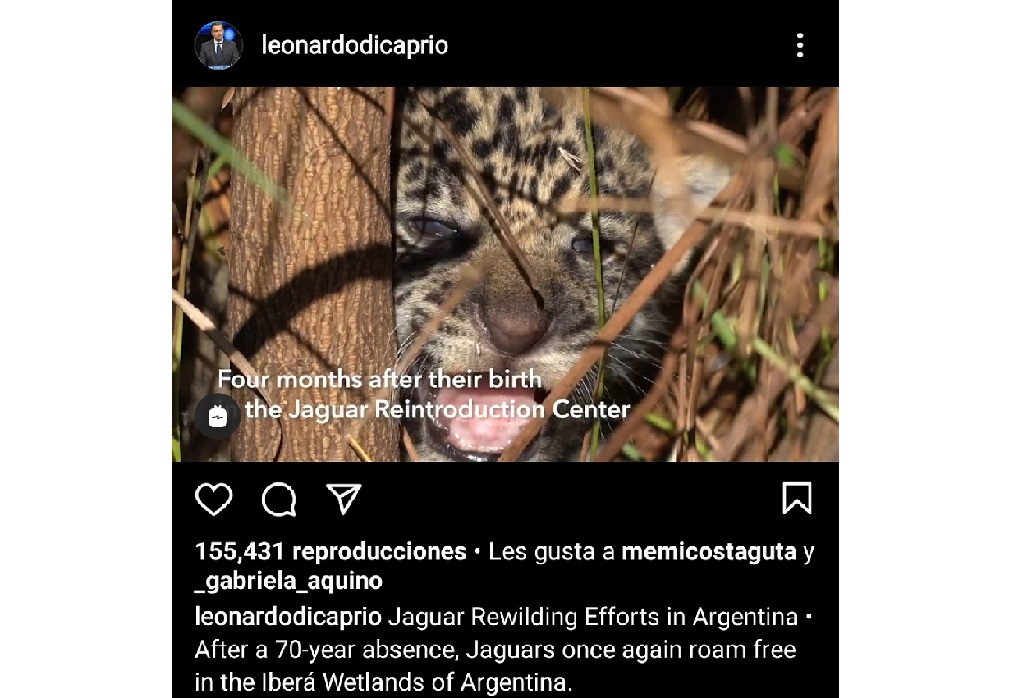
Task: Open leonardodicaprio from the caption username
Action: pyautogui.click(x=287, y=616)
